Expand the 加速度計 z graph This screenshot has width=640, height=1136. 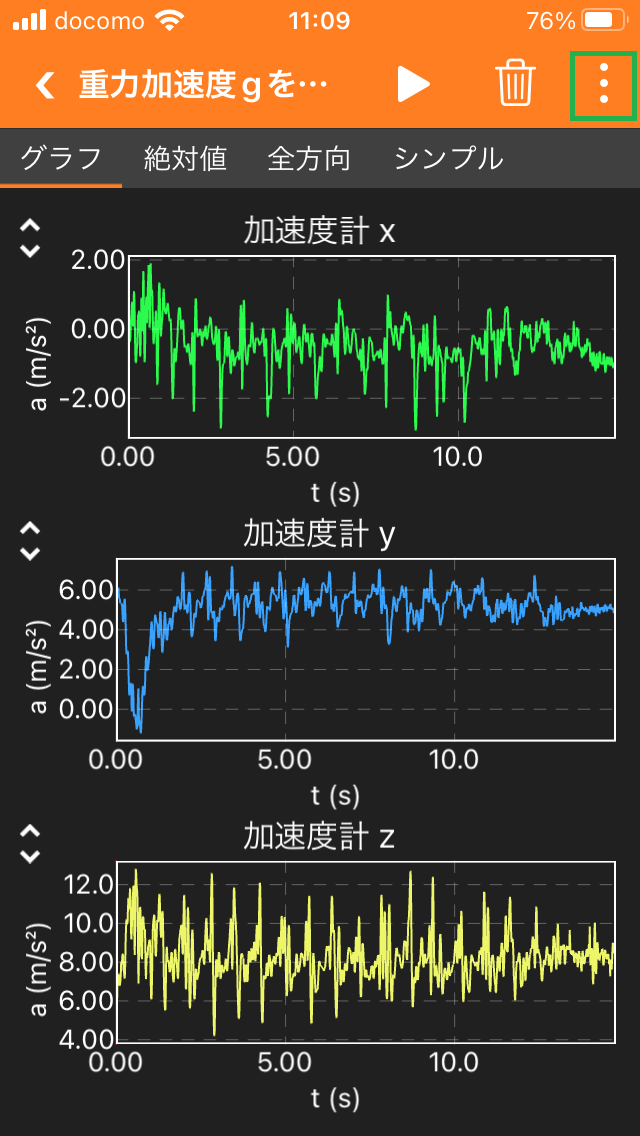point(30,843)
